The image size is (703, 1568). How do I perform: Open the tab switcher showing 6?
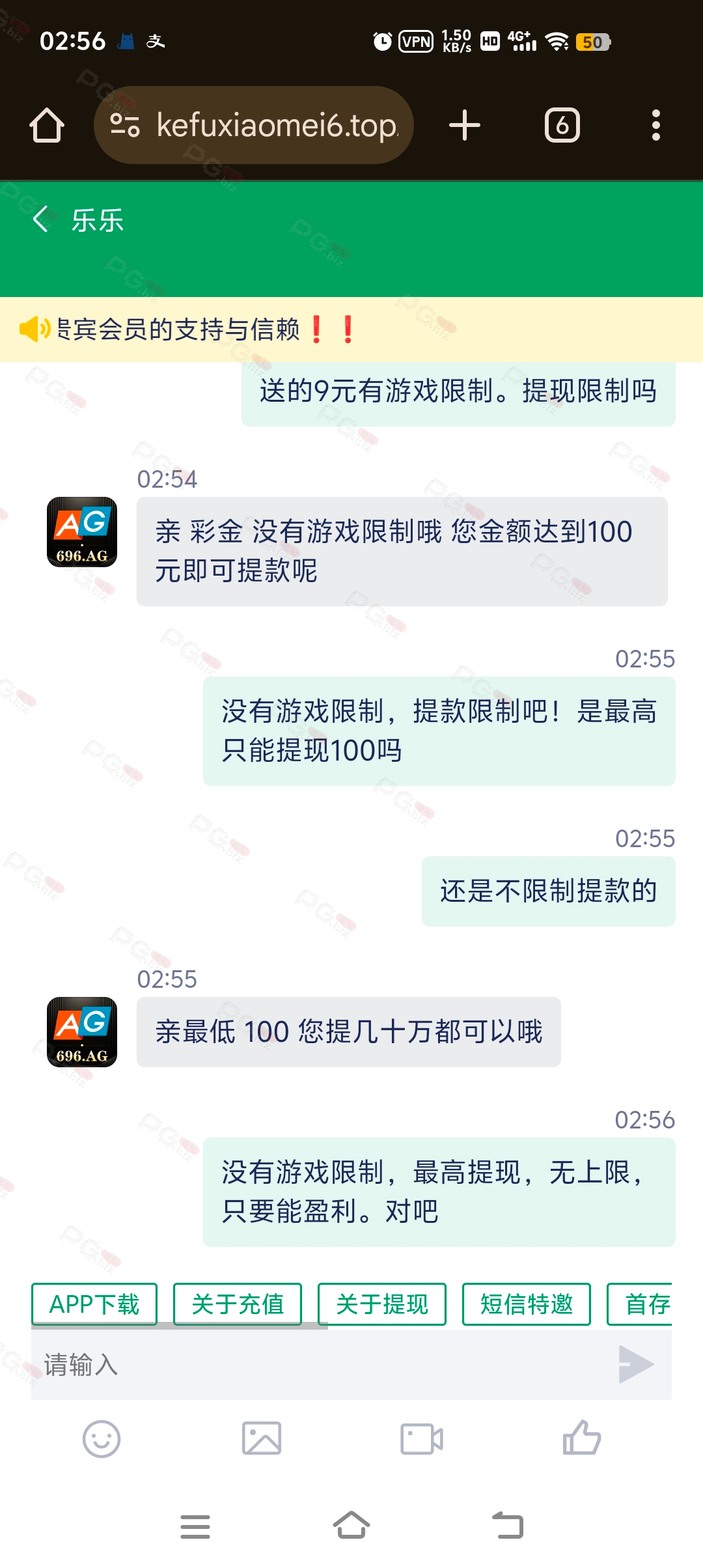tap(562, 125)
